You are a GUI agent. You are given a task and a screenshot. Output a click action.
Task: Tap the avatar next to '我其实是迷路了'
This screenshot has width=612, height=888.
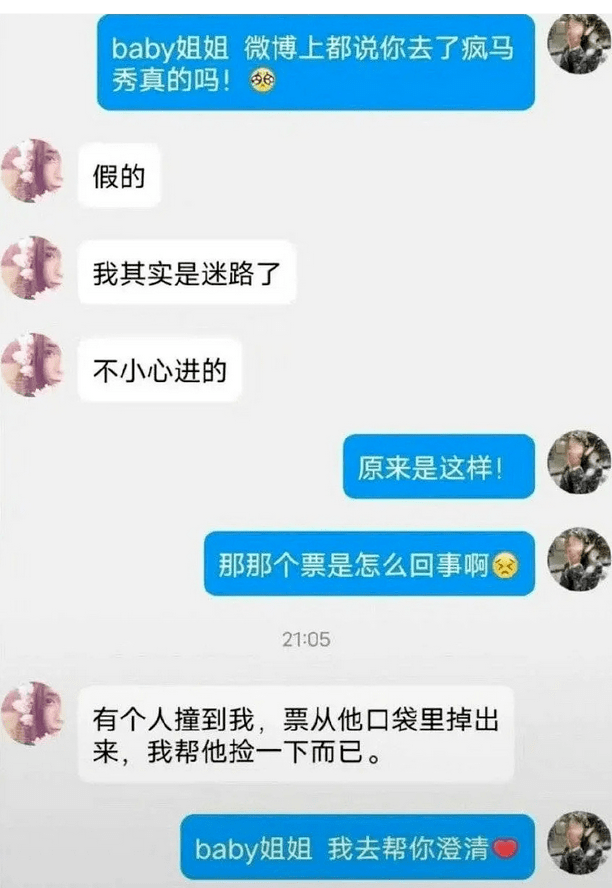coord(32,268)
